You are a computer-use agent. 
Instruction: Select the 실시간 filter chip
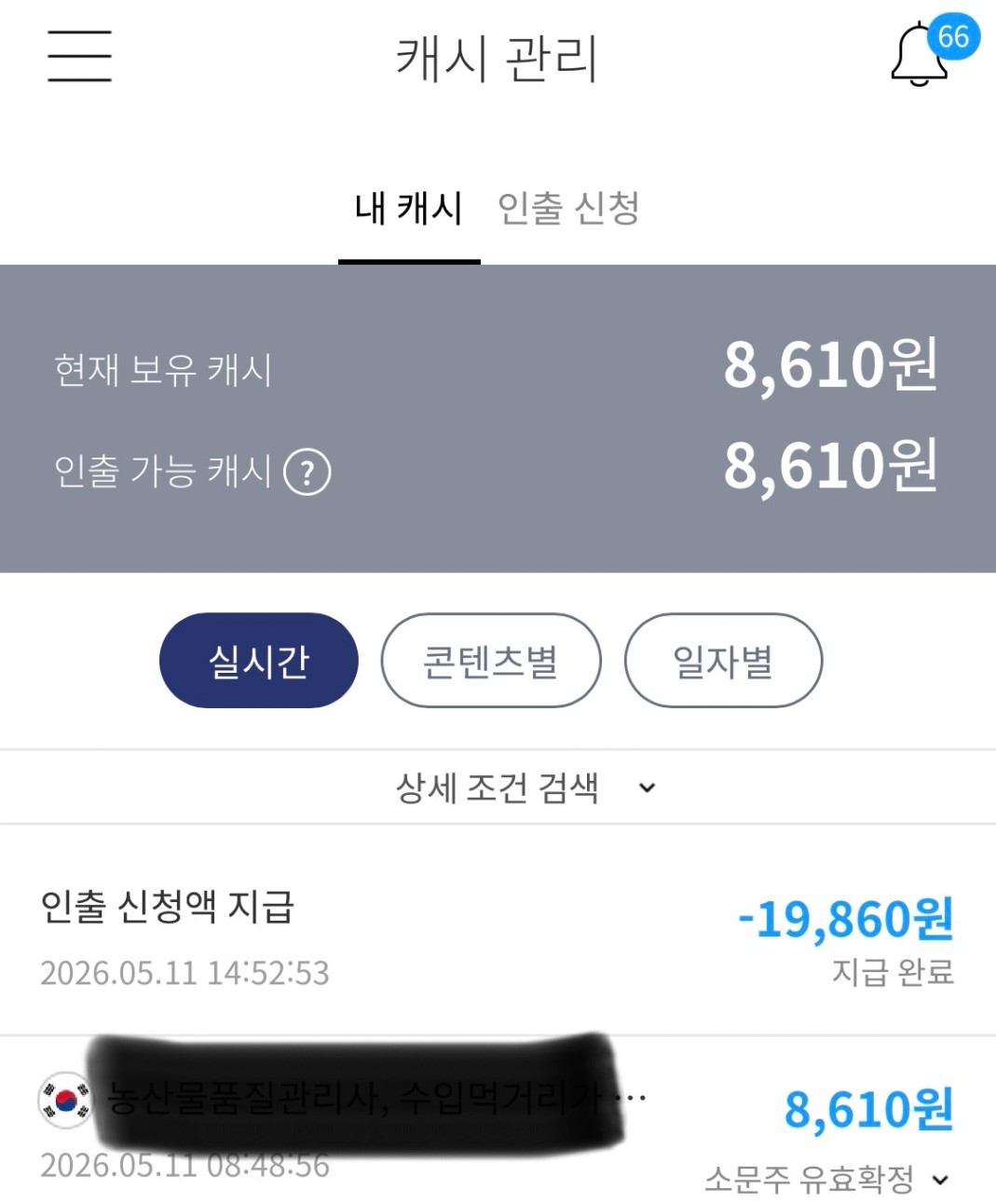coord(259,661)
